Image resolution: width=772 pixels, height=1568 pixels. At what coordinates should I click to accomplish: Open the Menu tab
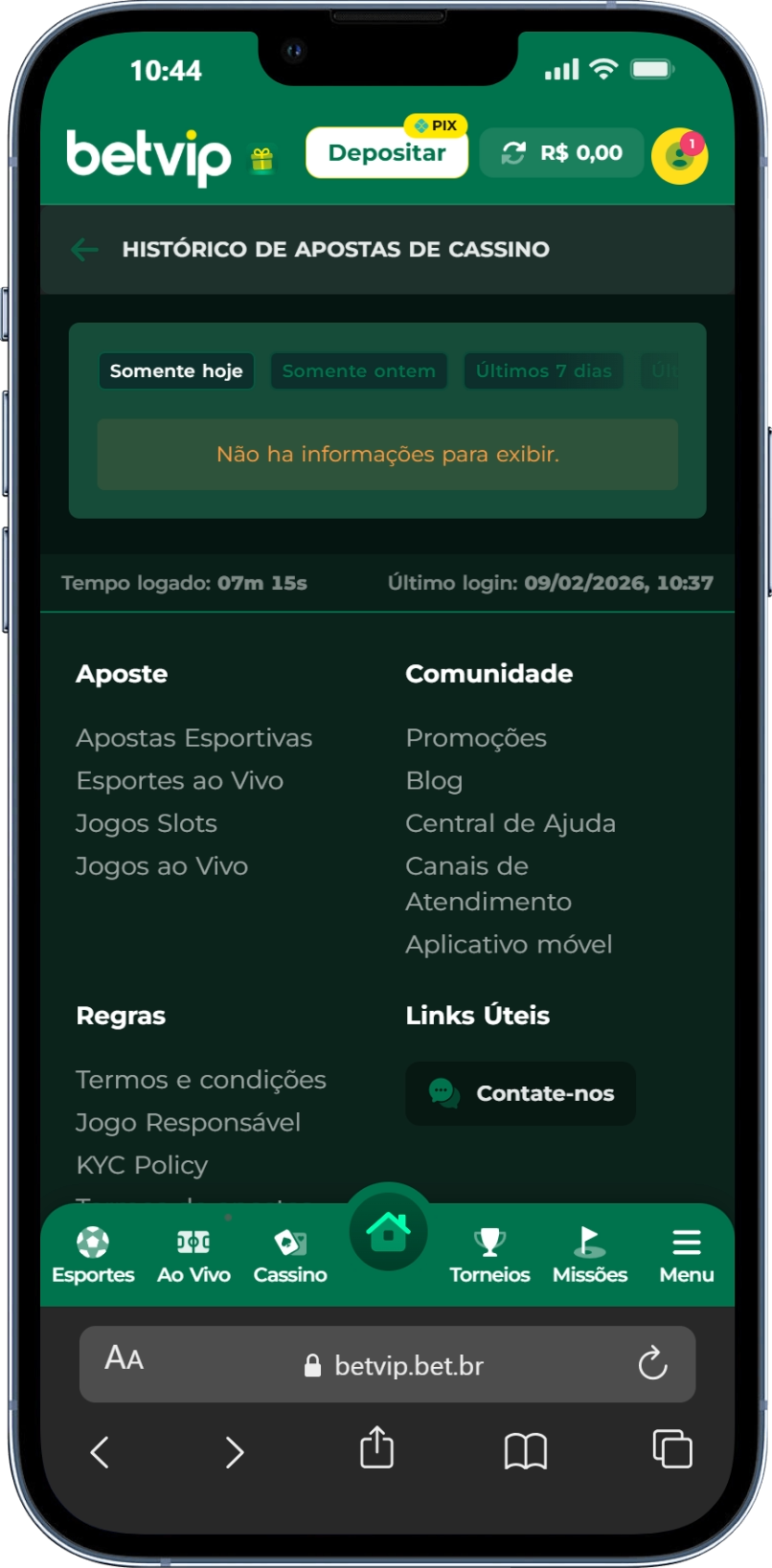(x=686, y=1255)
